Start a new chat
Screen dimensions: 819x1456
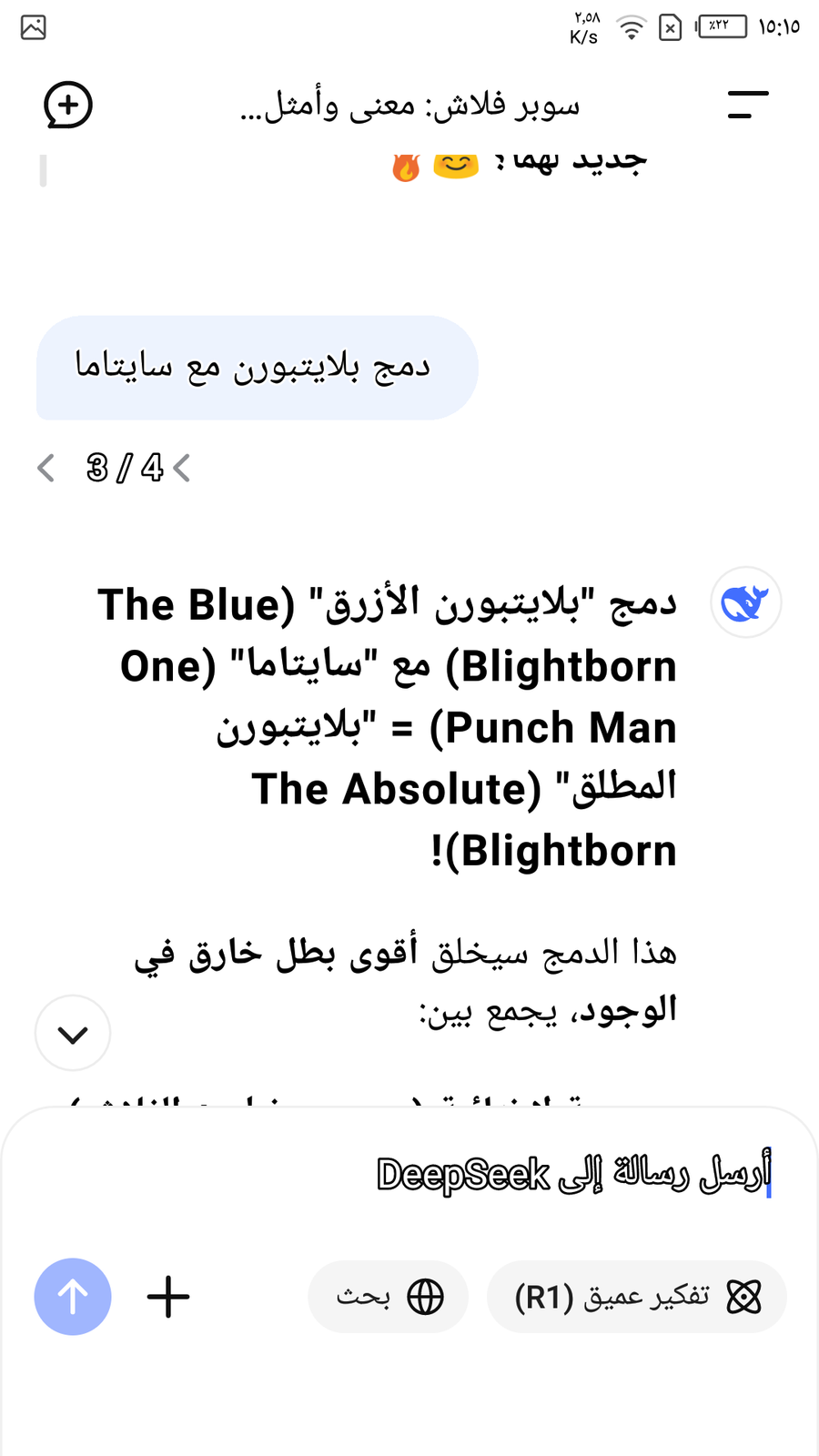tap(68, 105)
